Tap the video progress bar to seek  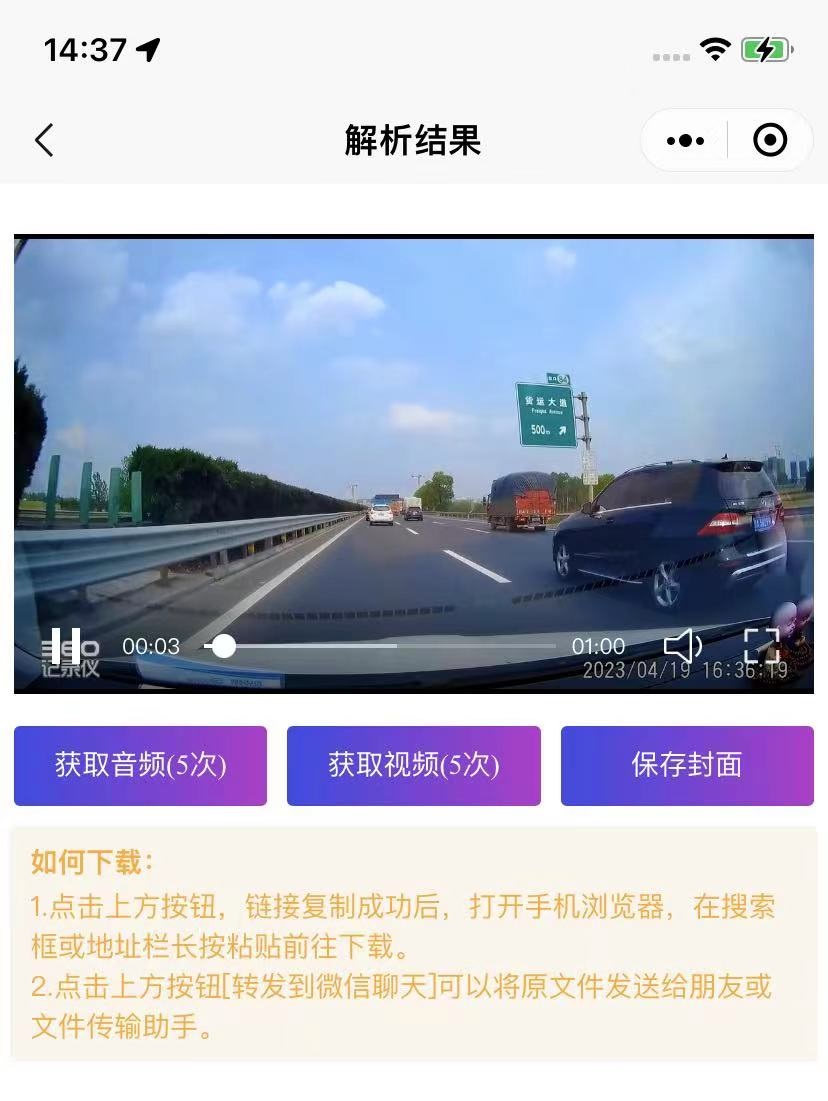[x=380, y=646]
